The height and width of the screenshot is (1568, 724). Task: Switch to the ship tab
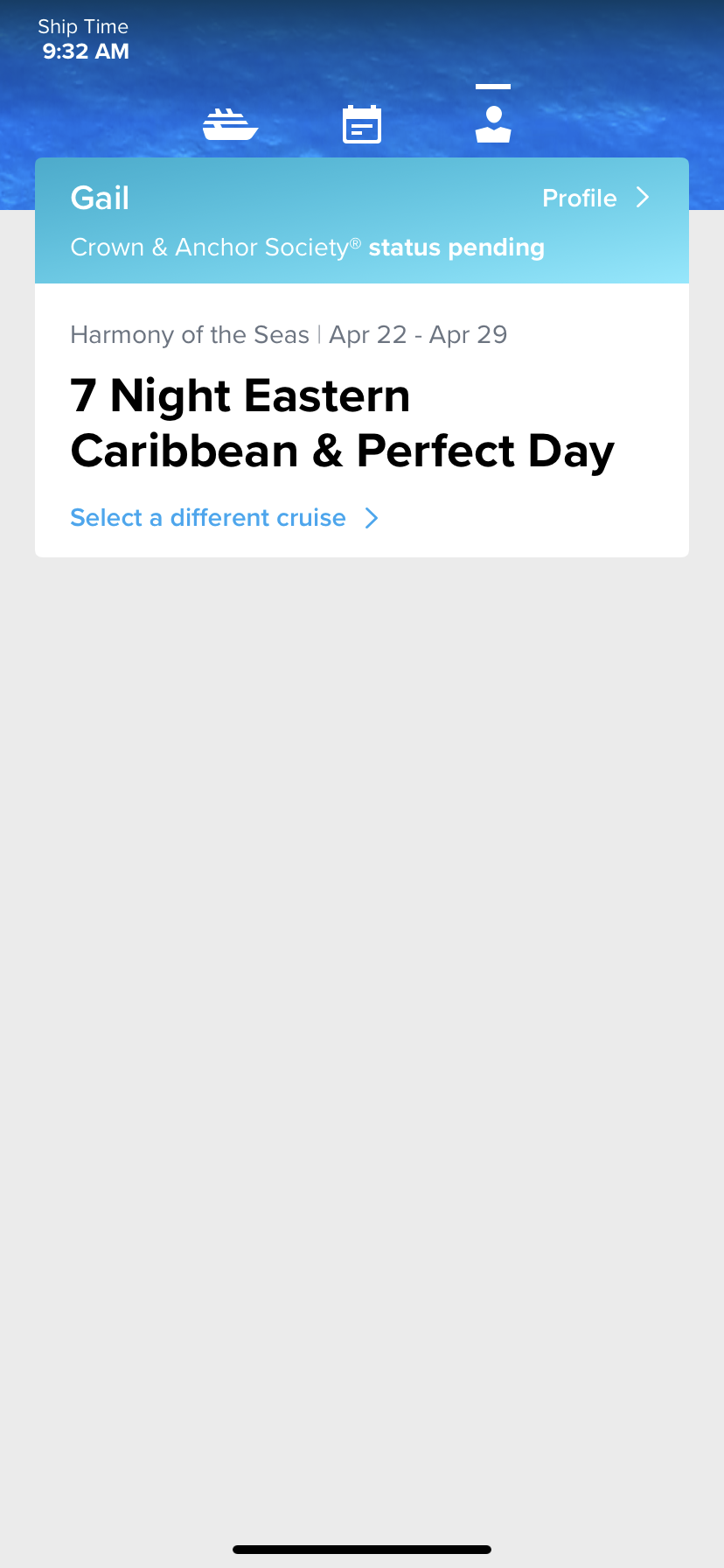click(x=230, y=124)
